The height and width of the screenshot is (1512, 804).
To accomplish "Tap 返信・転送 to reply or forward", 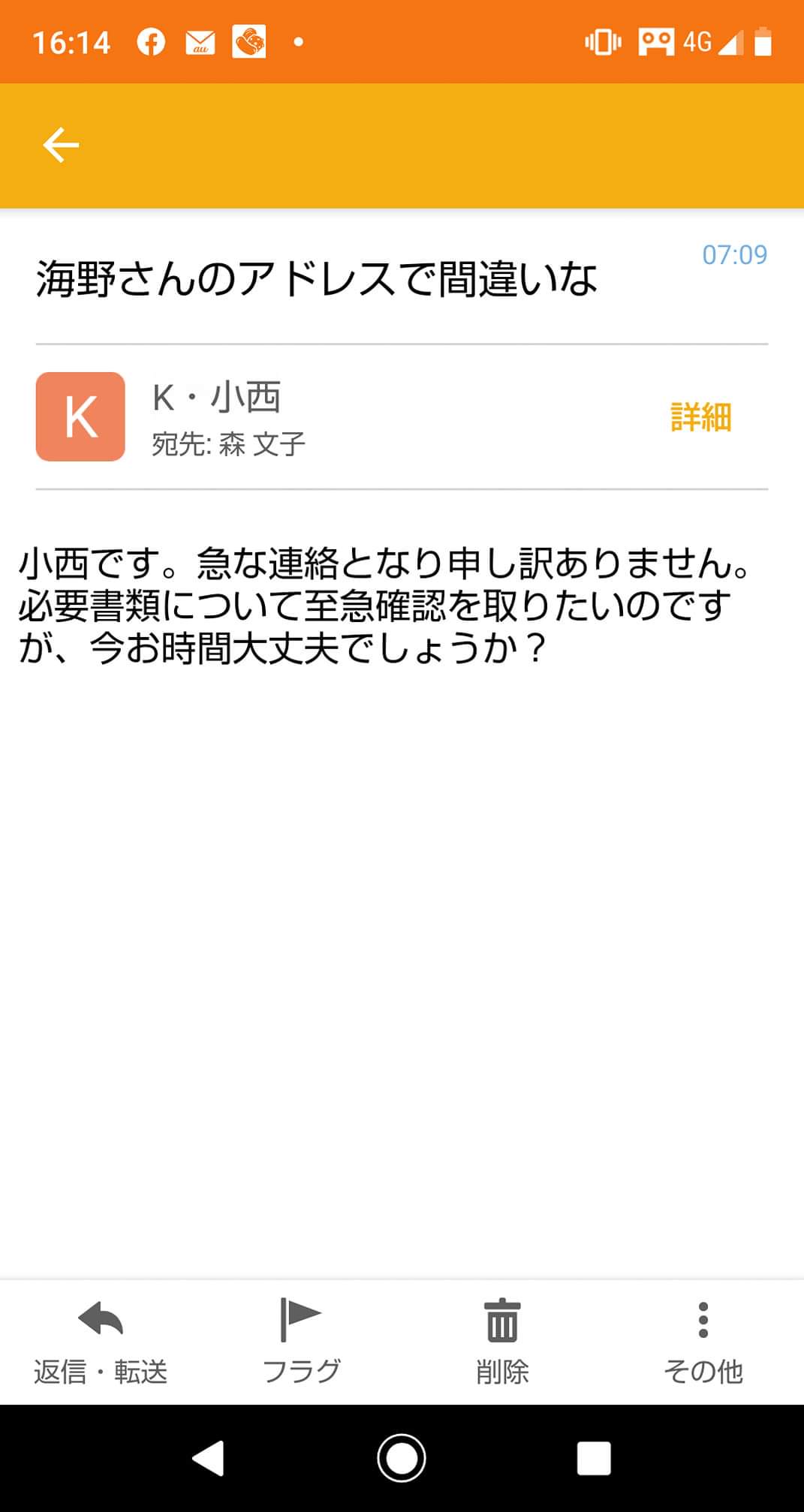I will pyautogui.click(x=101, y=1342).
